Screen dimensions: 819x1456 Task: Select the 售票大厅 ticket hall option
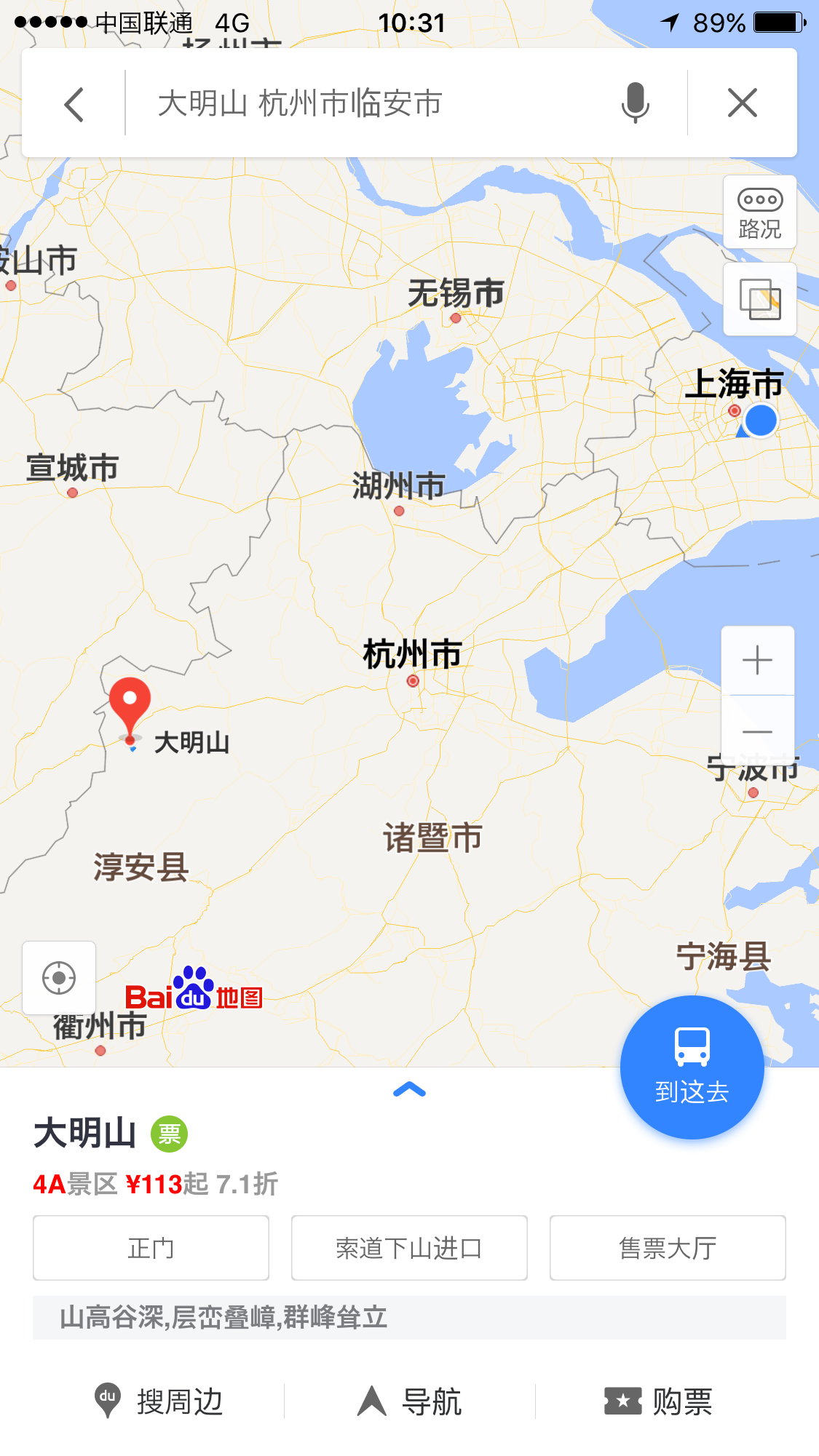coord(667,1247)
